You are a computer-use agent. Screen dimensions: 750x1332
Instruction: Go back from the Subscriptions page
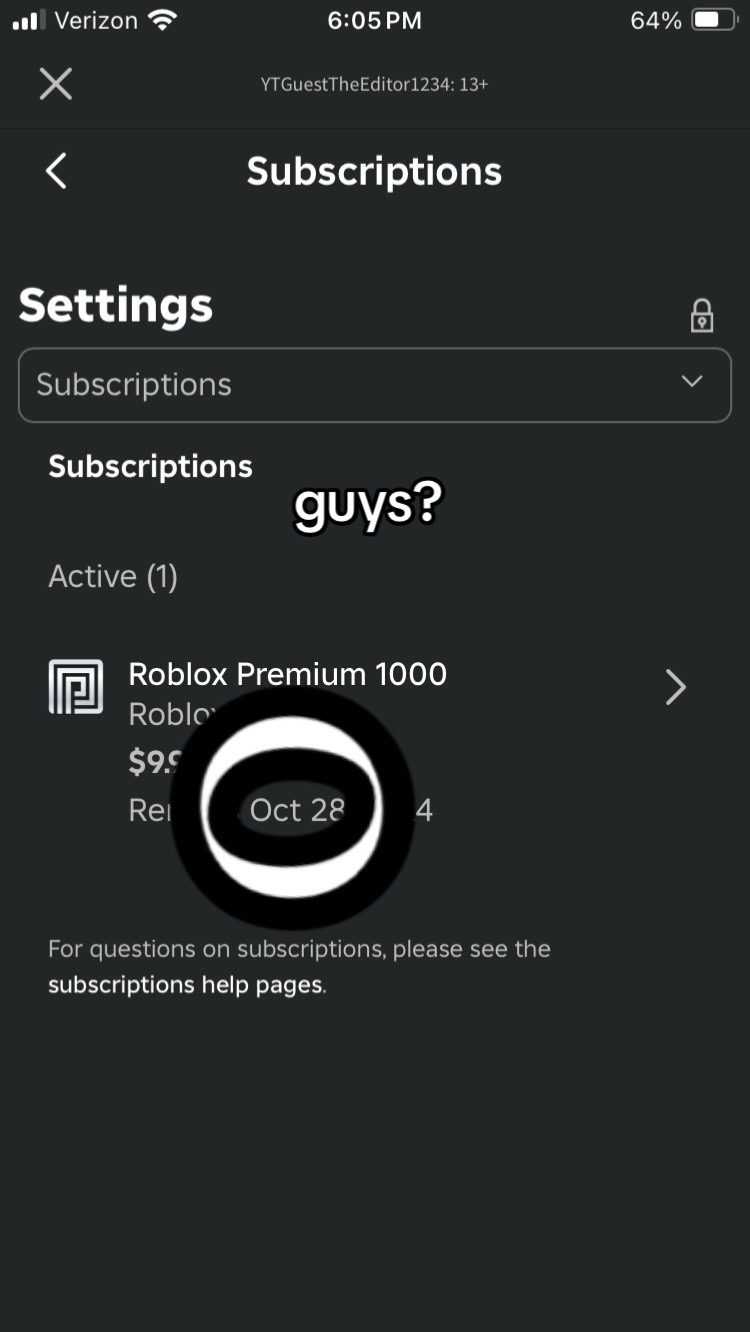[x=57, y=171]
